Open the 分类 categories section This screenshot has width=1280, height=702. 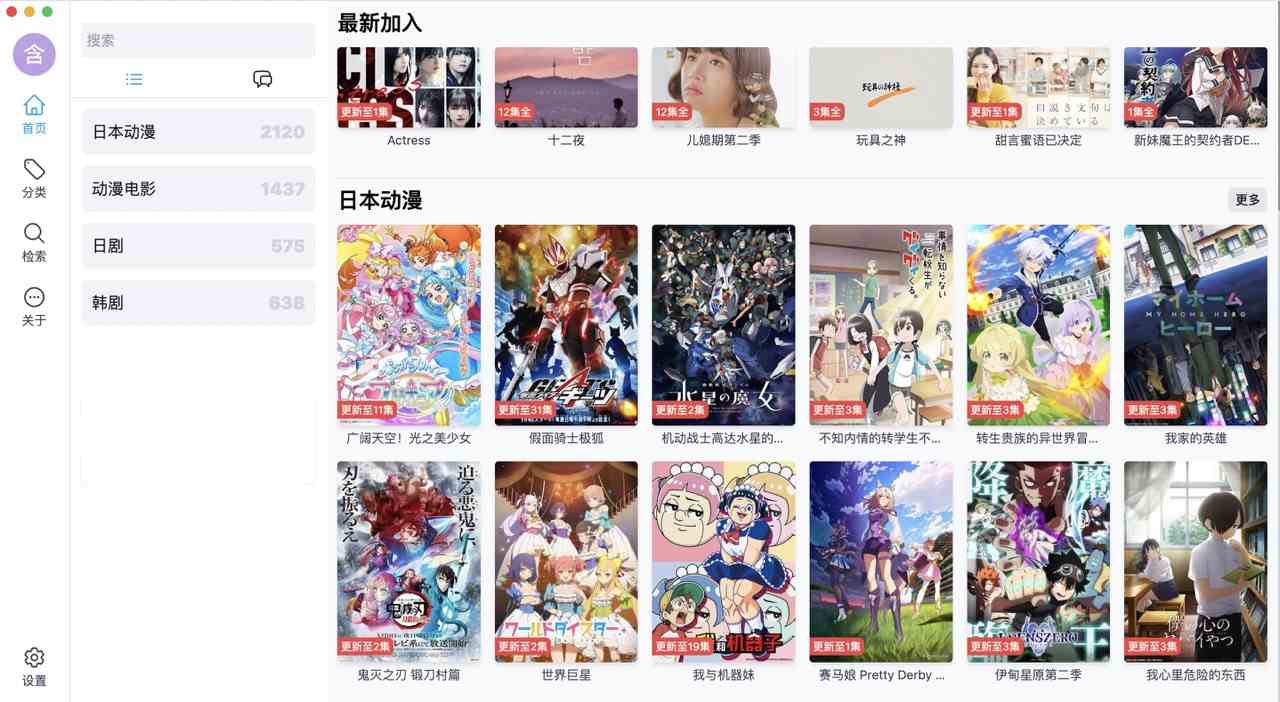(34, 178)
